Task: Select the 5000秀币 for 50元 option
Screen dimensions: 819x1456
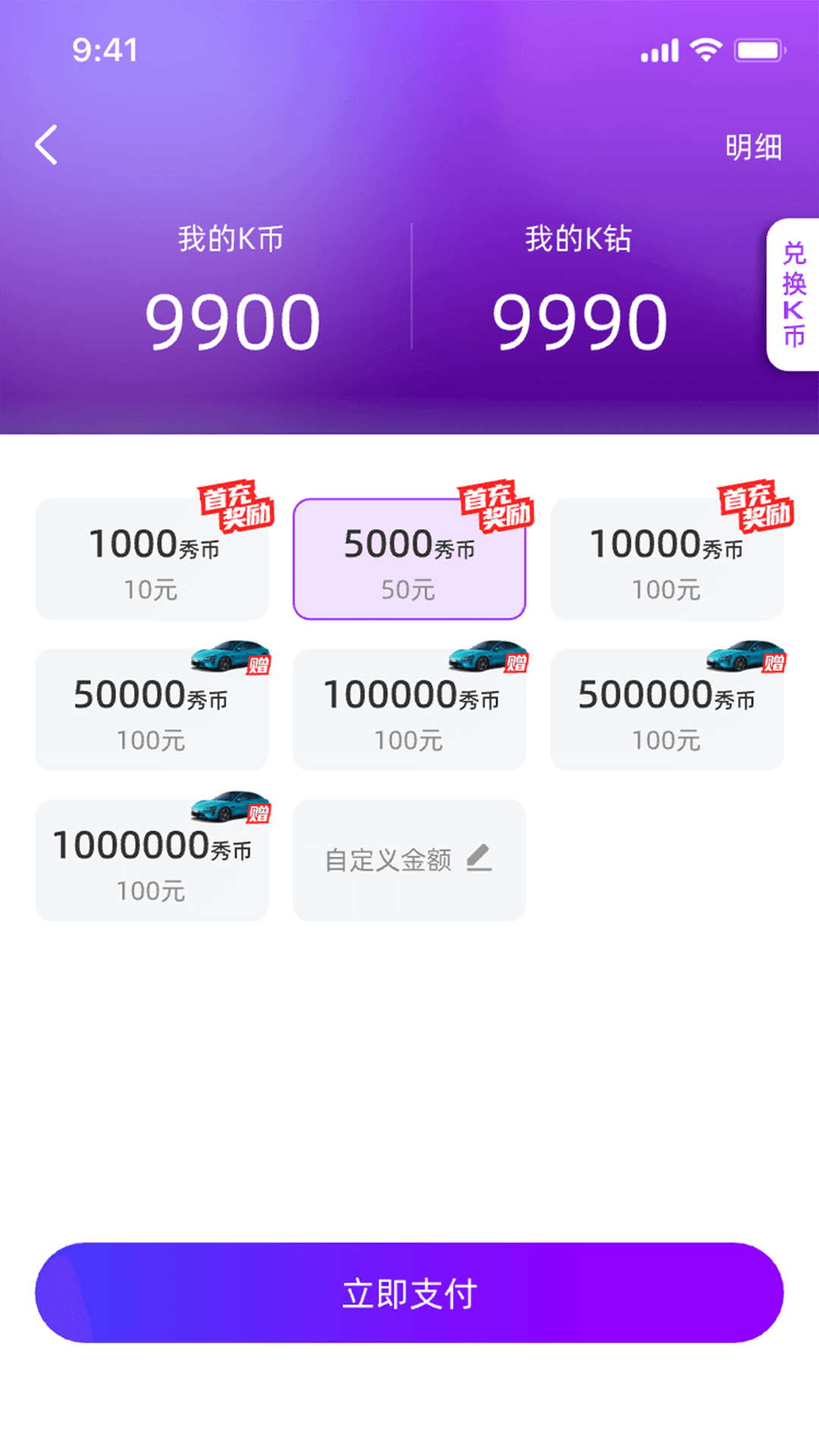Action: click(409, 560)
